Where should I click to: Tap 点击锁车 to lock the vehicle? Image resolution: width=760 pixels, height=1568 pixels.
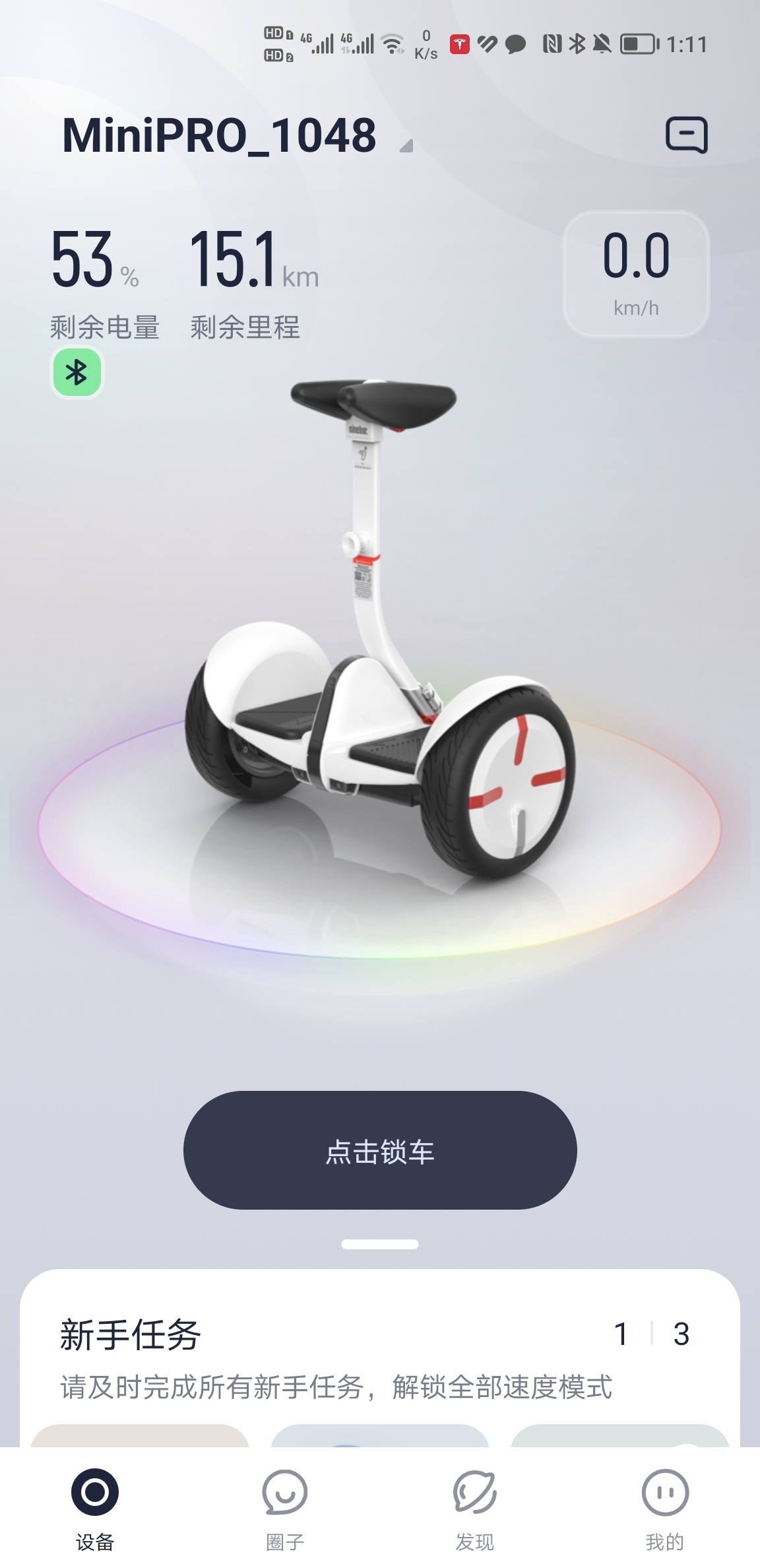(x=380, y=1152)
